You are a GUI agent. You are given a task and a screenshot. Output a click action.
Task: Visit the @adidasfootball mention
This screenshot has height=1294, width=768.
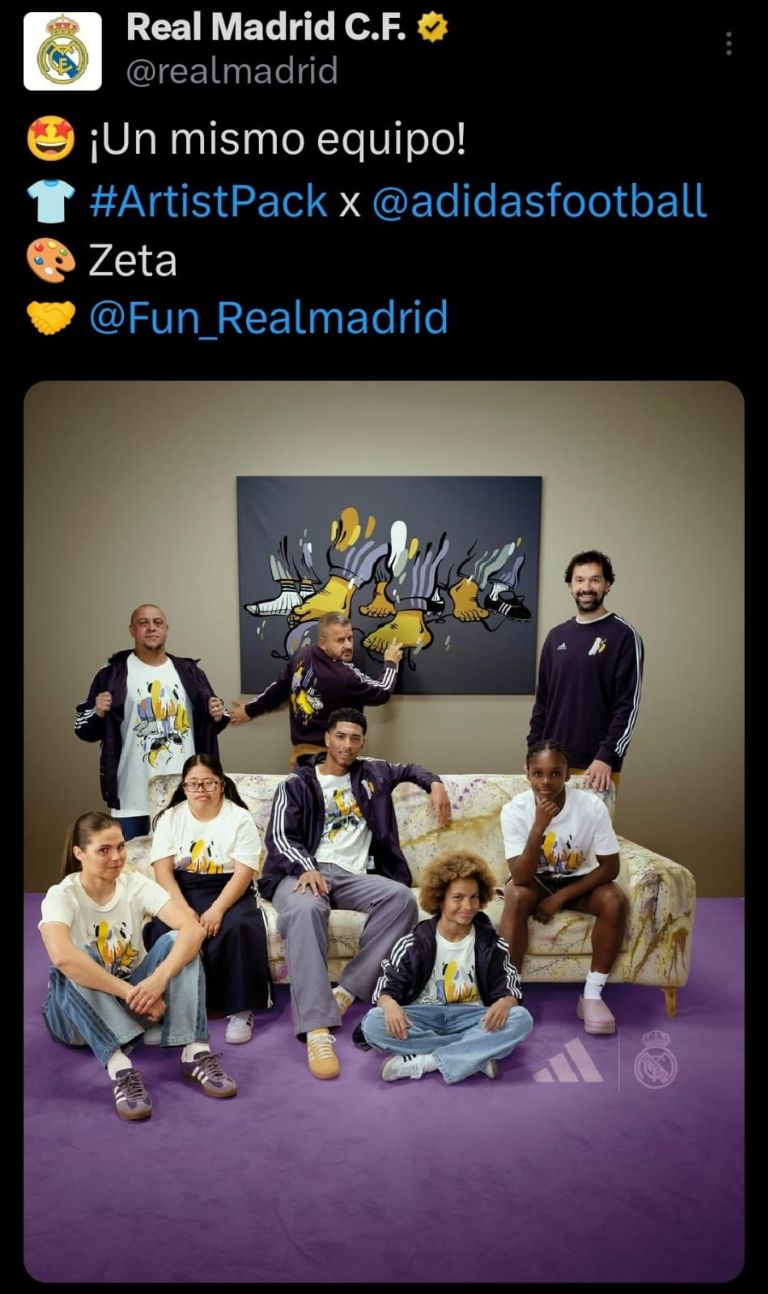[x=539, y=201]
